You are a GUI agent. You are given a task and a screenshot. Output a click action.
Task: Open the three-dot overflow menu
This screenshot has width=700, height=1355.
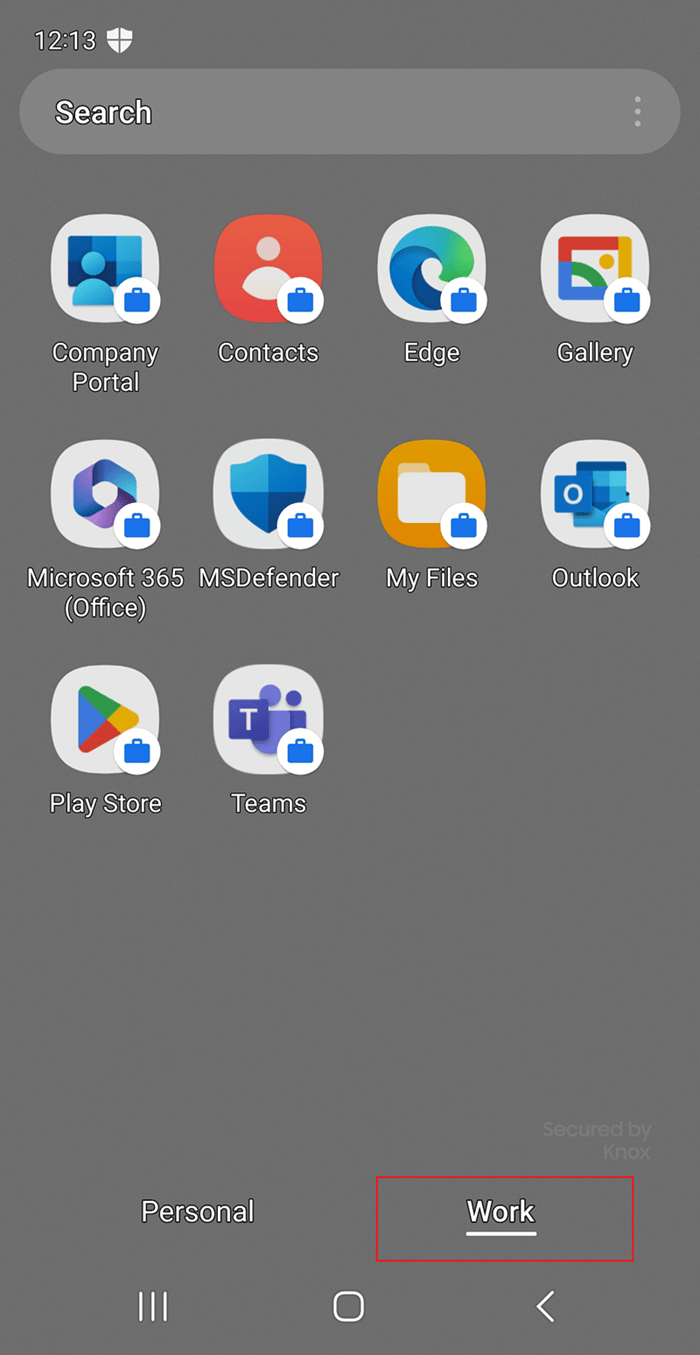[637, 112]
